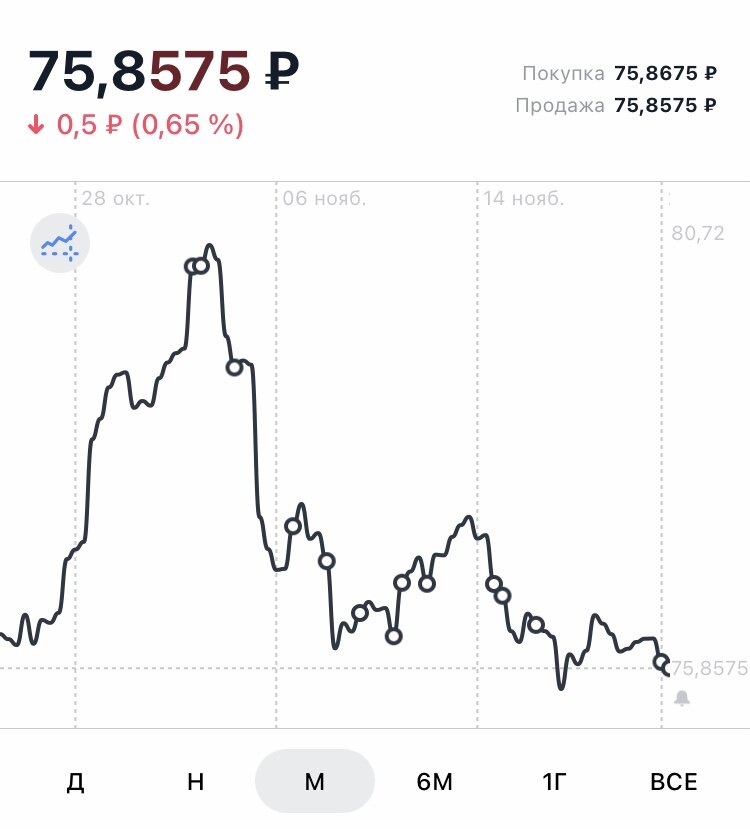The height and width of the screenshot is (829, 750).
Task: Select the М period tab
Action: [x=314, y=783]
